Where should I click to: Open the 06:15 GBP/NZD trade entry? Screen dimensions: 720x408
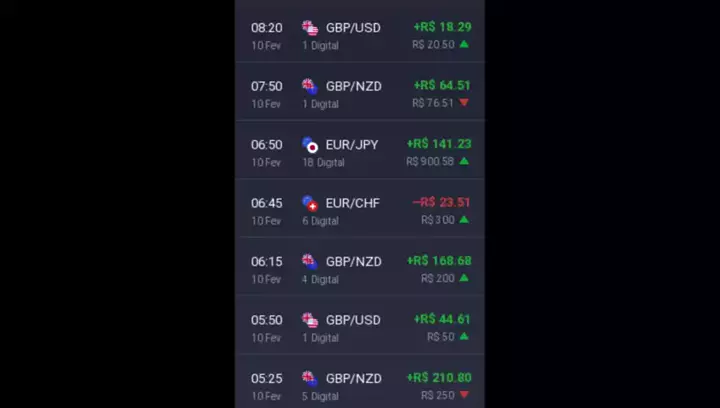coord(360,269)
